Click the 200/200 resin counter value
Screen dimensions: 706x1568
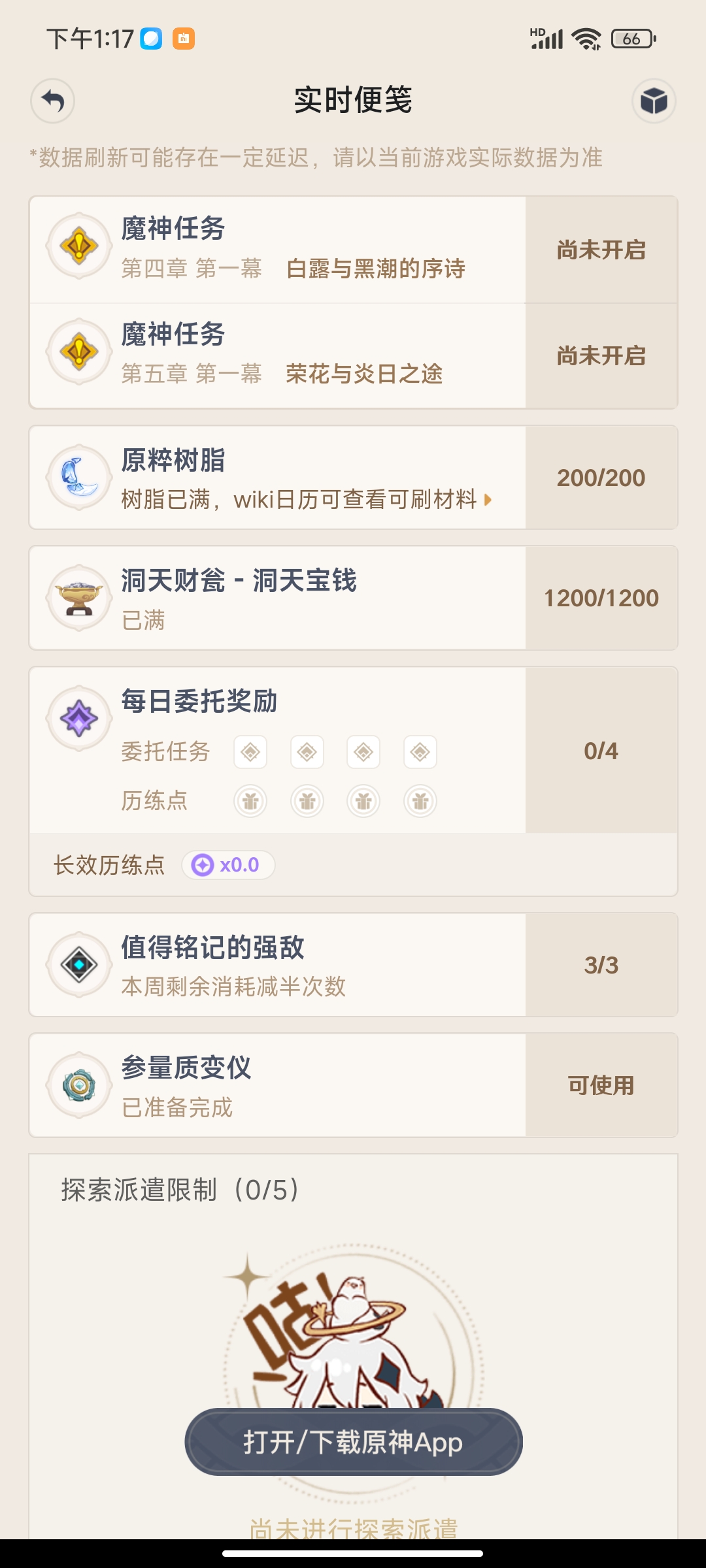point(602,478)
